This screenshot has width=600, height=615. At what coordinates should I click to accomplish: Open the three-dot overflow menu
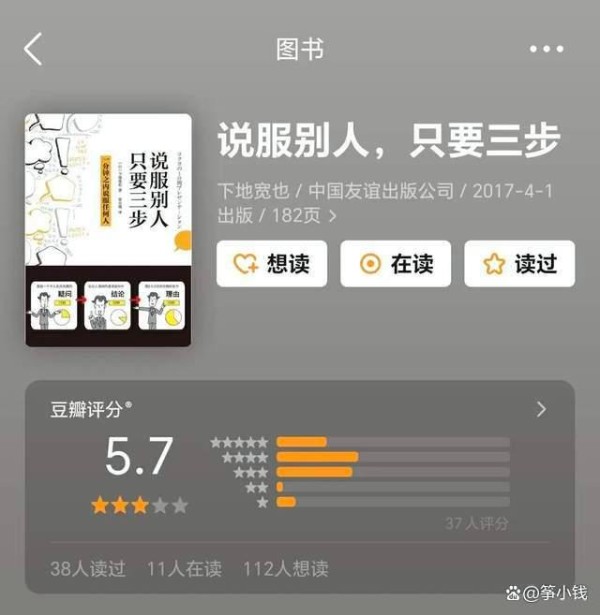[546, 49]
